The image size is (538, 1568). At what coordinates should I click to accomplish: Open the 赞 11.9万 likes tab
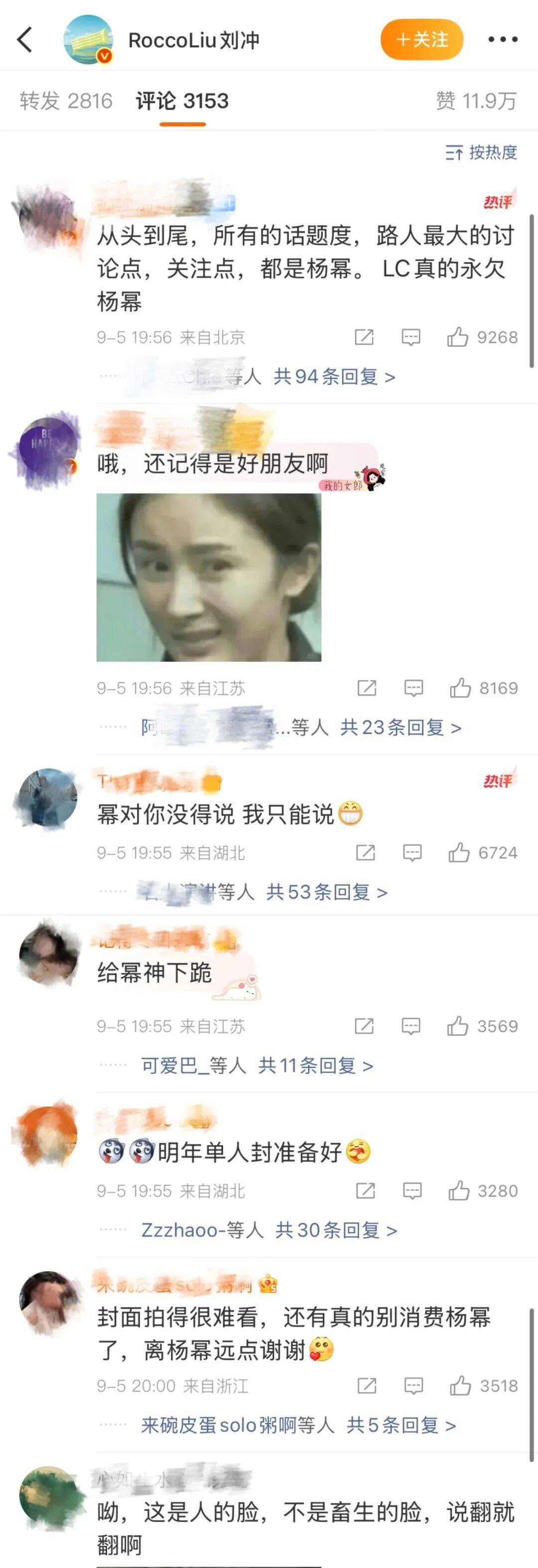click(476, 101)
